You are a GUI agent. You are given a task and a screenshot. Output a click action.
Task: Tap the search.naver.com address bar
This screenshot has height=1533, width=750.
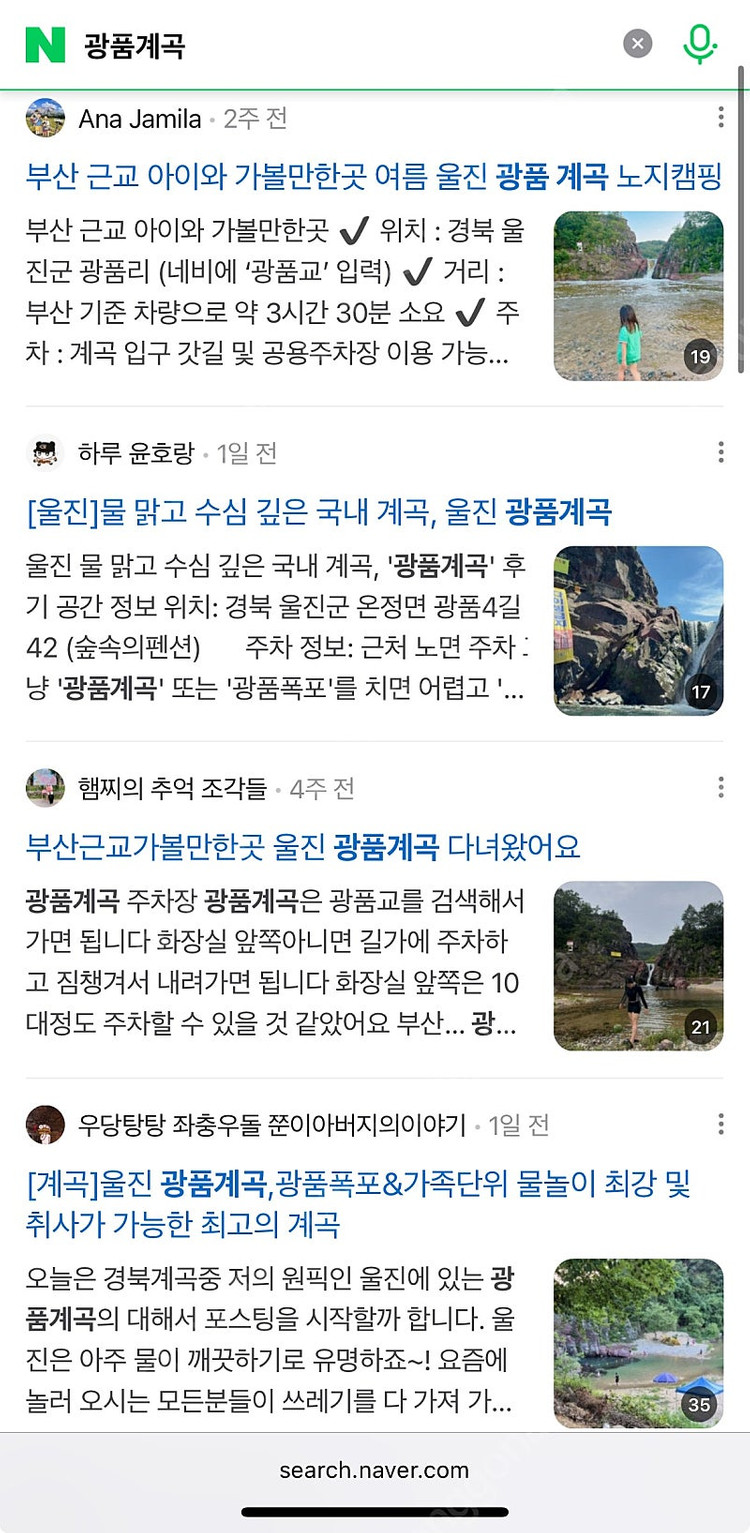point(375,1469)
